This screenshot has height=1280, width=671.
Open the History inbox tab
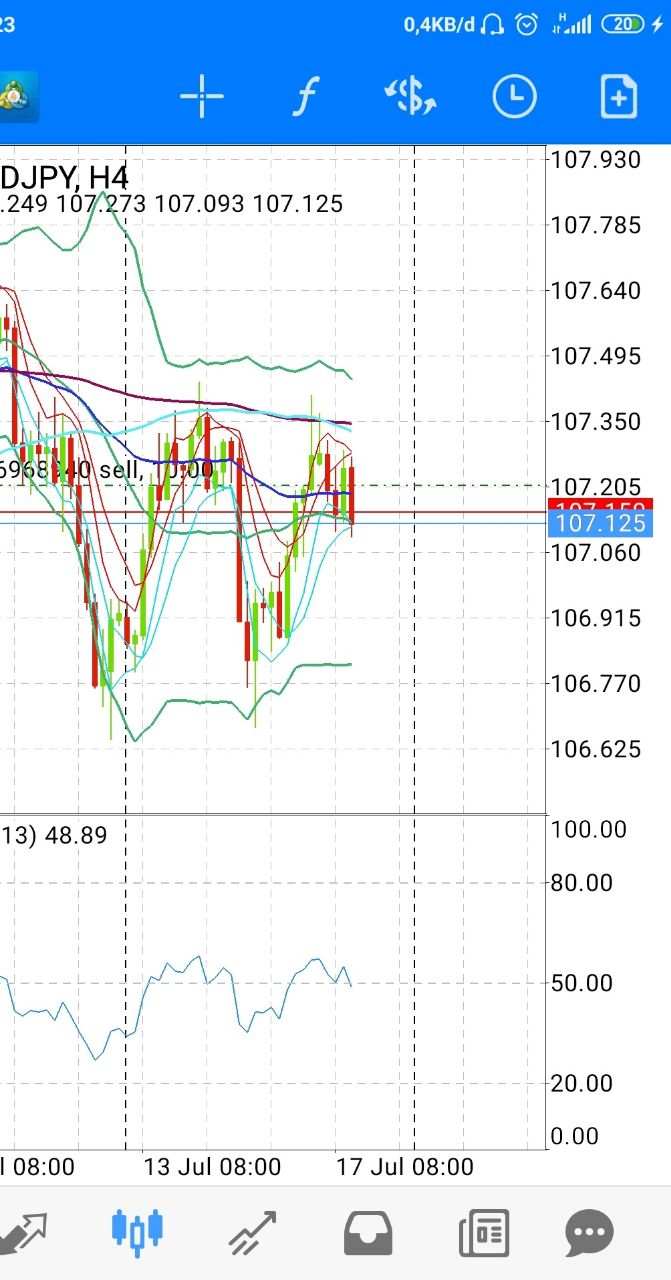(368, 1232)
